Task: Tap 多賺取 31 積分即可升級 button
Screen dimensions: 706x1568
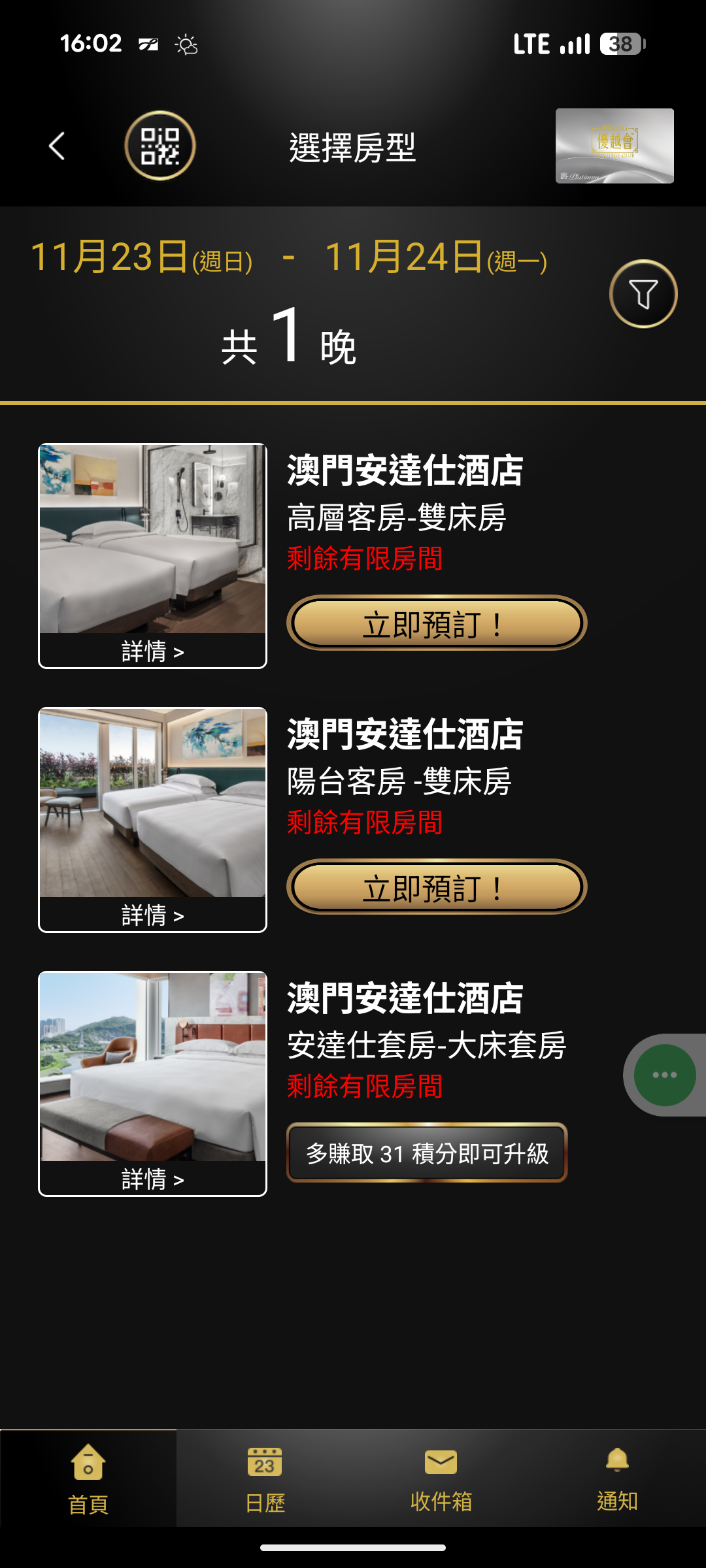Action: pyautogui.click(x=427, y=1153)
